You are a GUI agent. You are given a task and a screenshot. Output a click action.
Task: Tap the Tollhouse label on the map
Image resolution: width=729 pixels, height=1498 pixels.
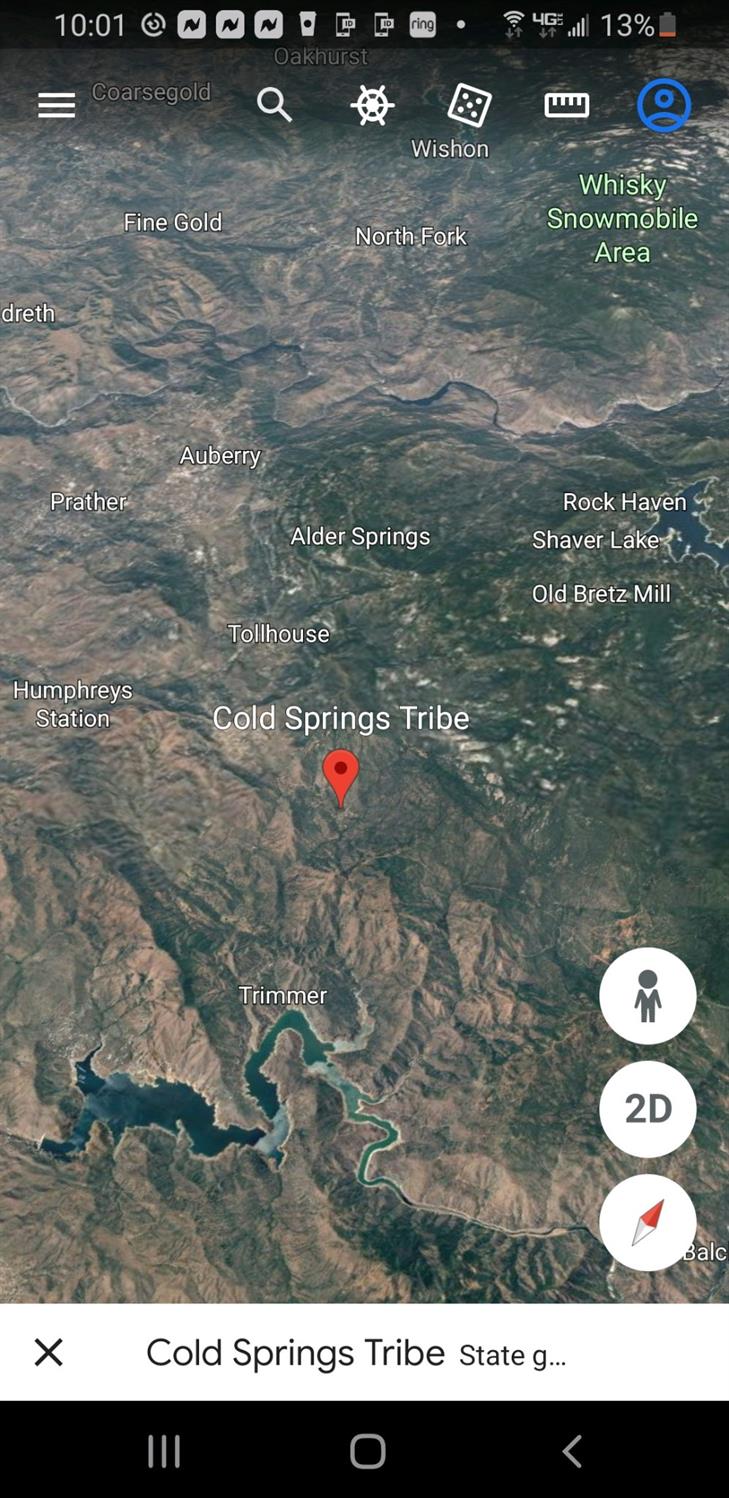tap(278, 633)
